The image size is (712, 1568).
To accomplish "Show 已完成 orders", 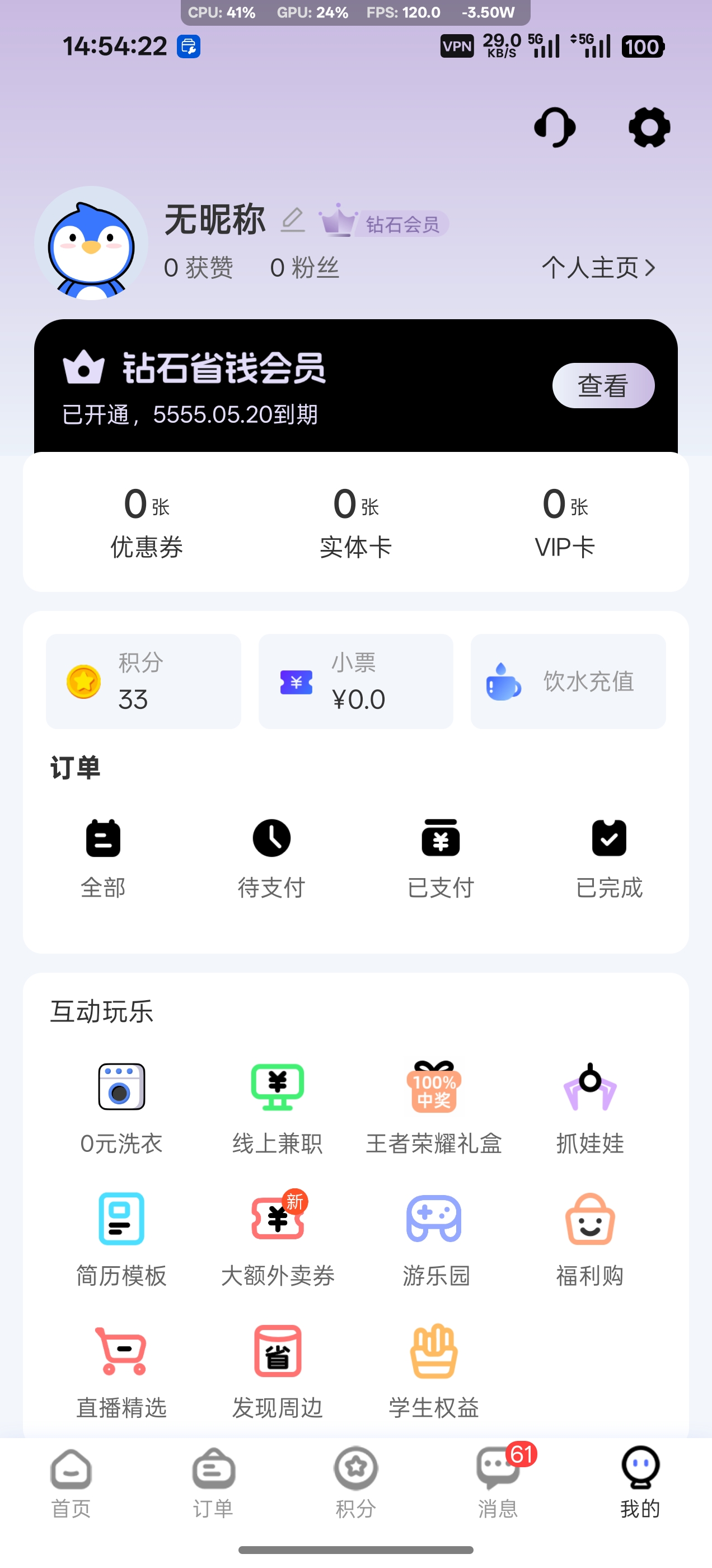I will point(609,858).
